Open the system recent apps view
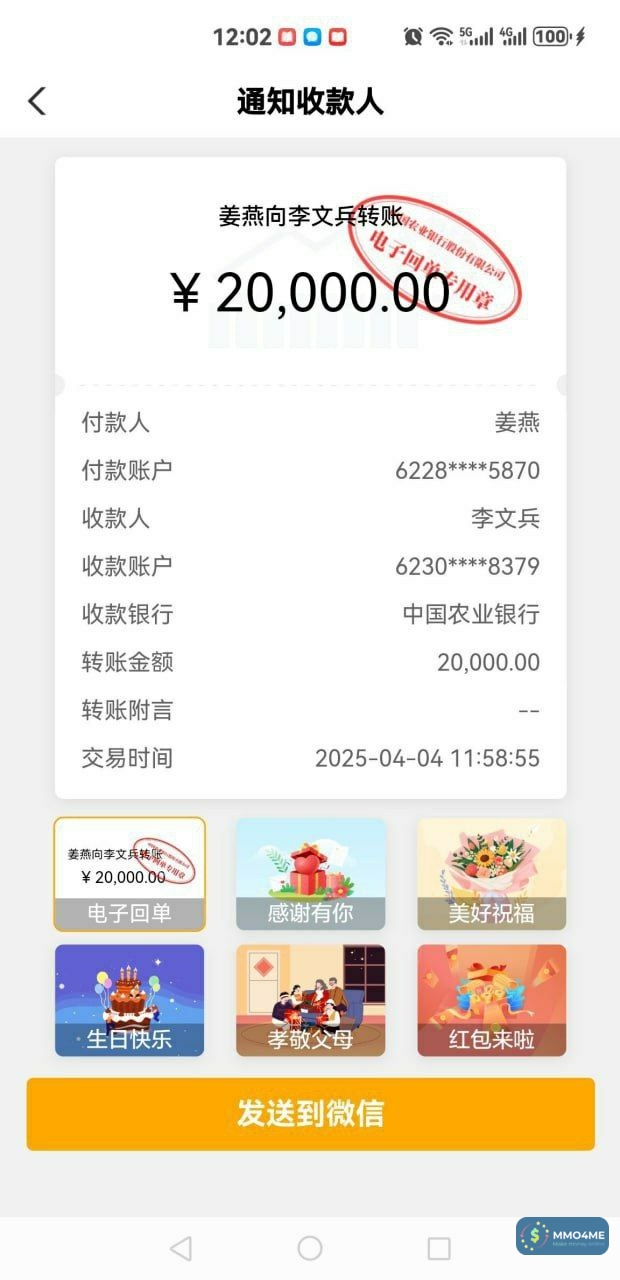The image size is (620, 1280). [439, 1247]
